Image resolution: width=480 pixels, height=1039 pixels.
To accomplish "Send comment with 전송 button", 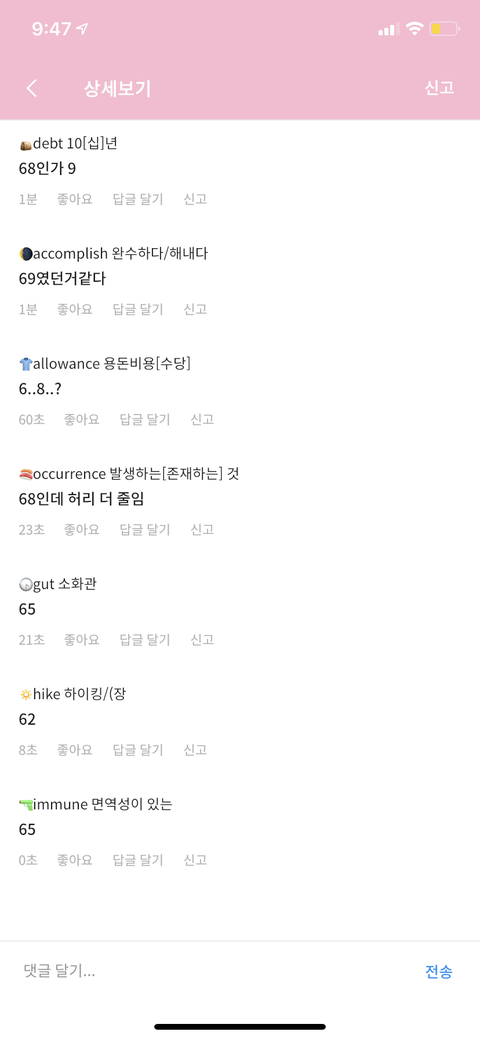I will [x=439, y=971].
